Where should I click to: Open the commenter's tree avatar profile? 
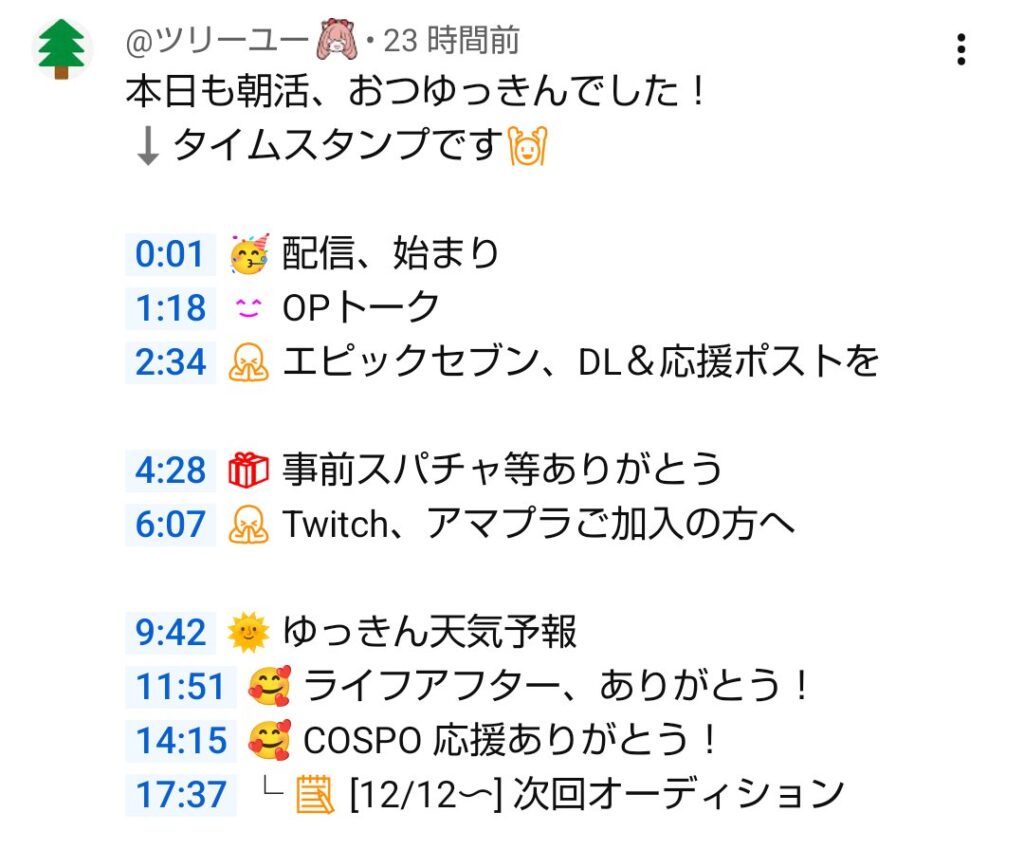[x=62, y=48]
